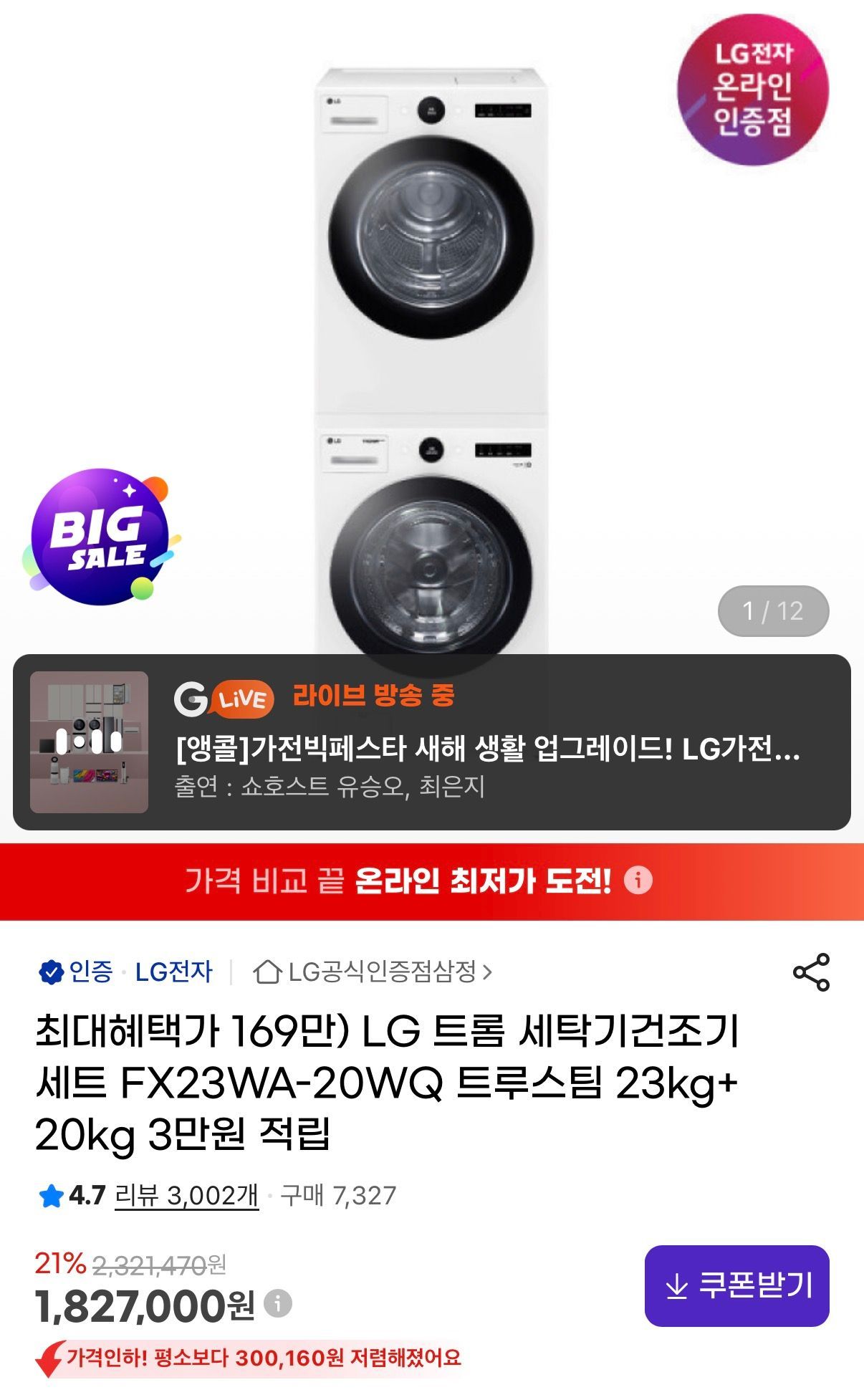Open the LG전자 brand link
The image size is (864, 1400).
173,972
